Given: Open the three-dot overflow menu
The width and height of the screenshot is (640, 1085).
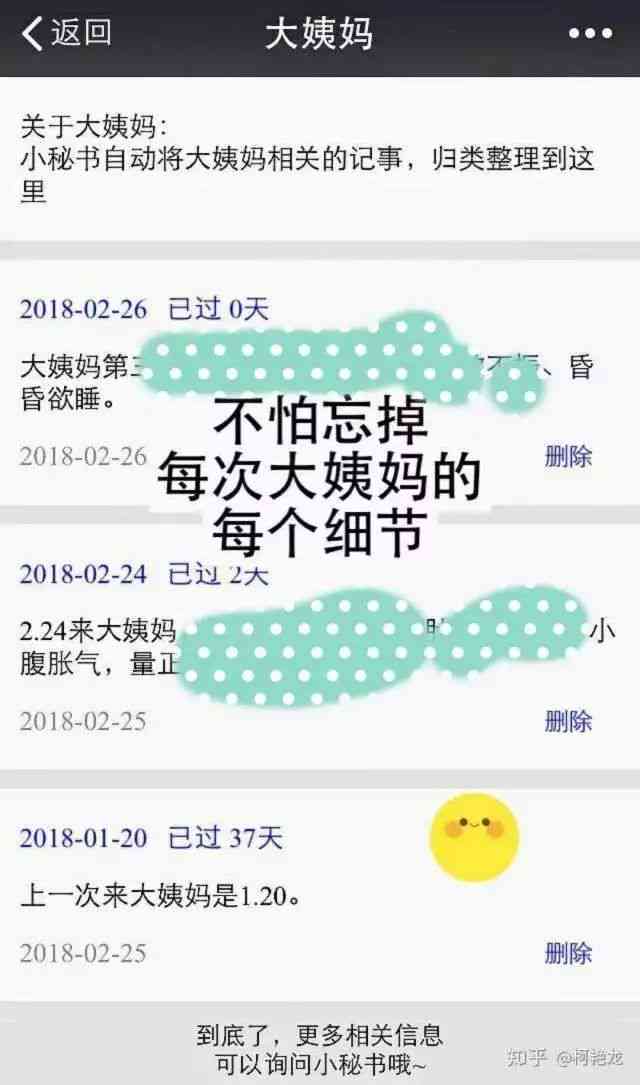Looking at the screenshot, I should point(590,33).
